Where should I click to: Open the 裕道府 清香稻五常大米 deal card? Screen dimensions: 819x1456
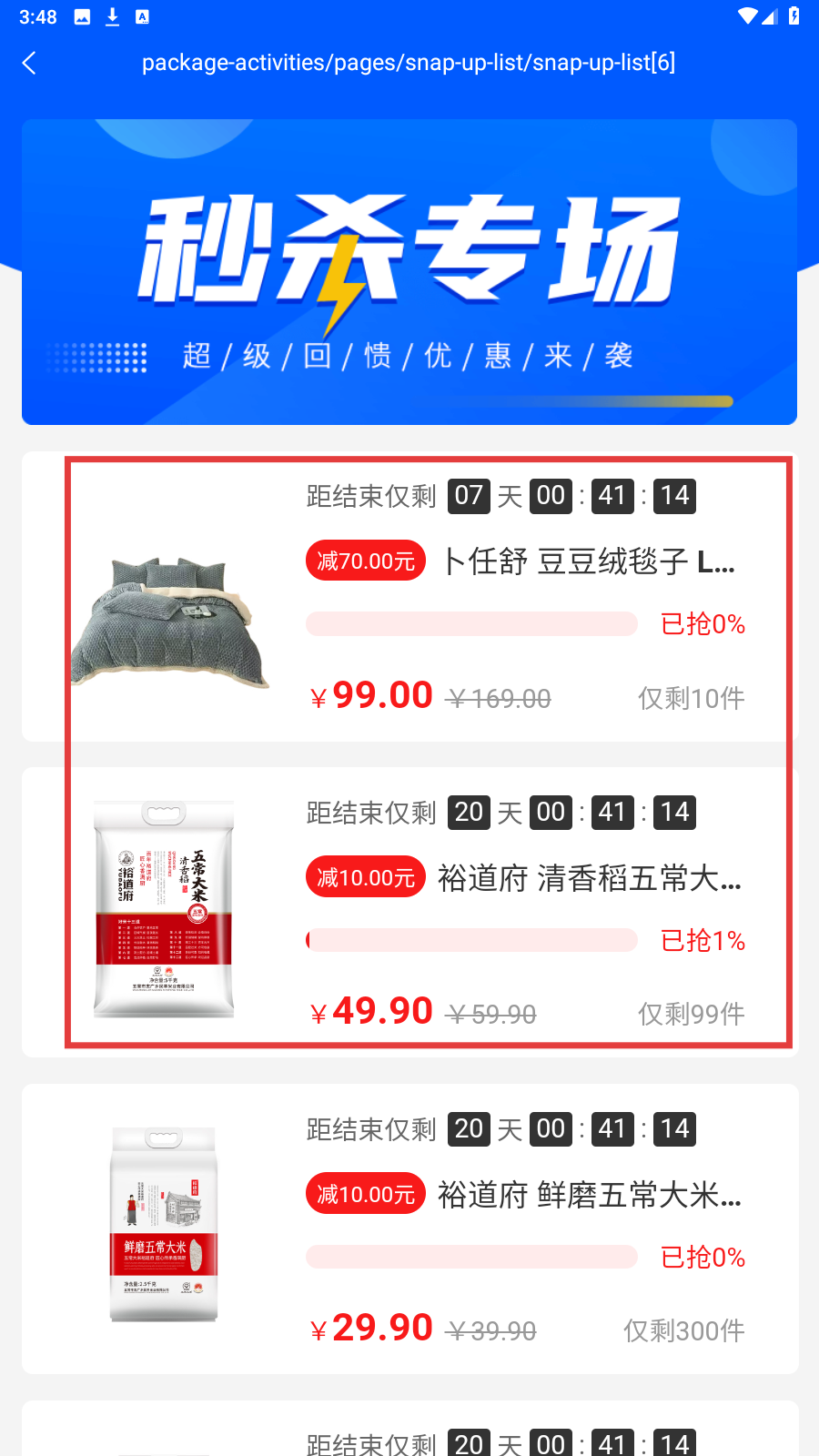point(409,912)
